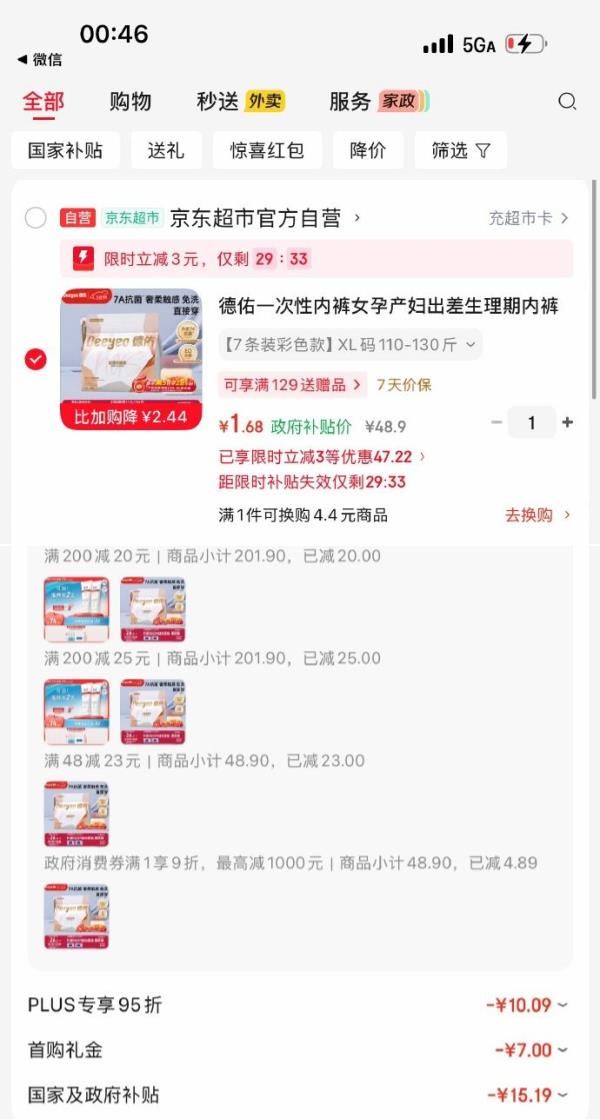Filter by 国家补贴 chip

pos(66,150)
